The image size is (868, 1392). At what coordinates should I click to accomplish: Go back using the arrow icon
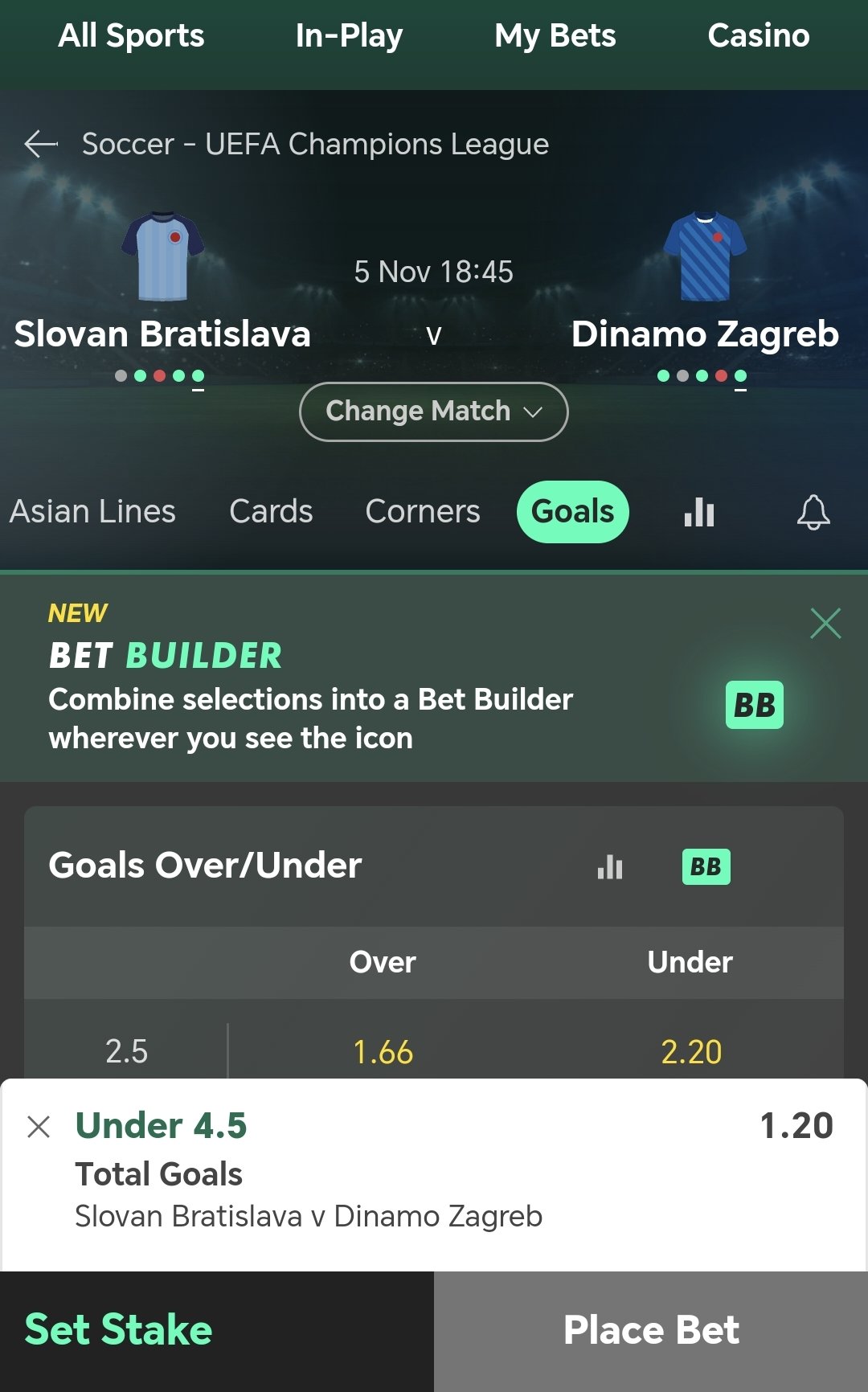(41, 144)
